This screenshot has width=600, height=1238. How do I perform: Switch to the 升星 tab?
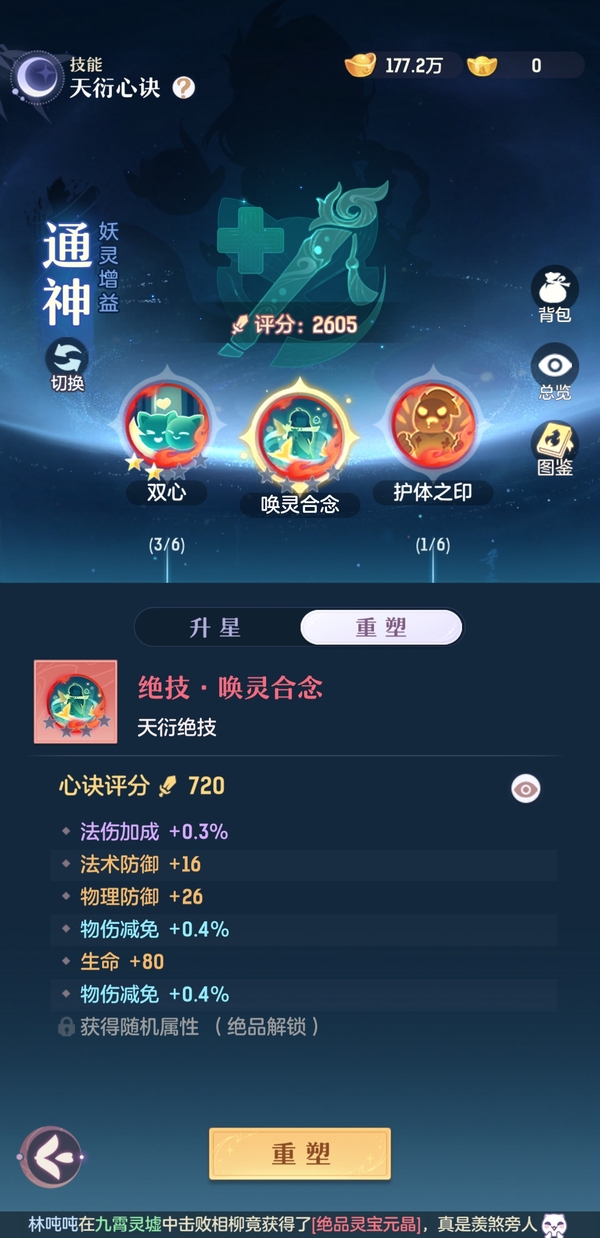[x=216, y=627]
